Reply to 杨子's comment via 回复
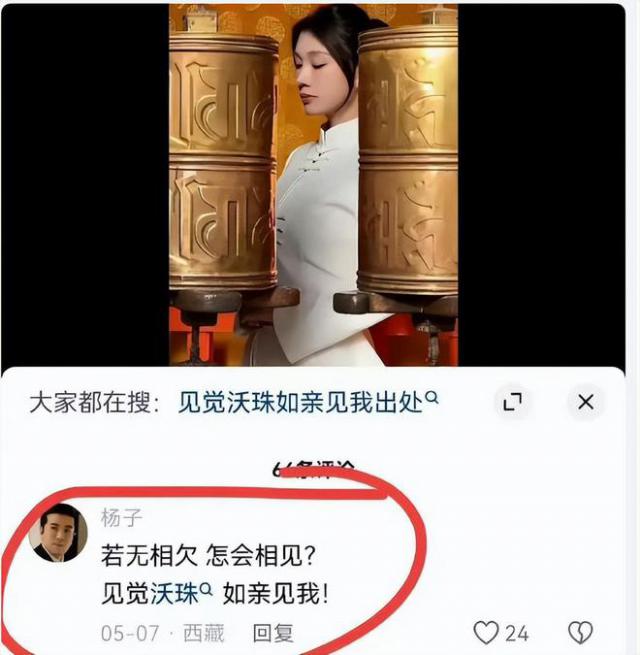 coord(272,633)
